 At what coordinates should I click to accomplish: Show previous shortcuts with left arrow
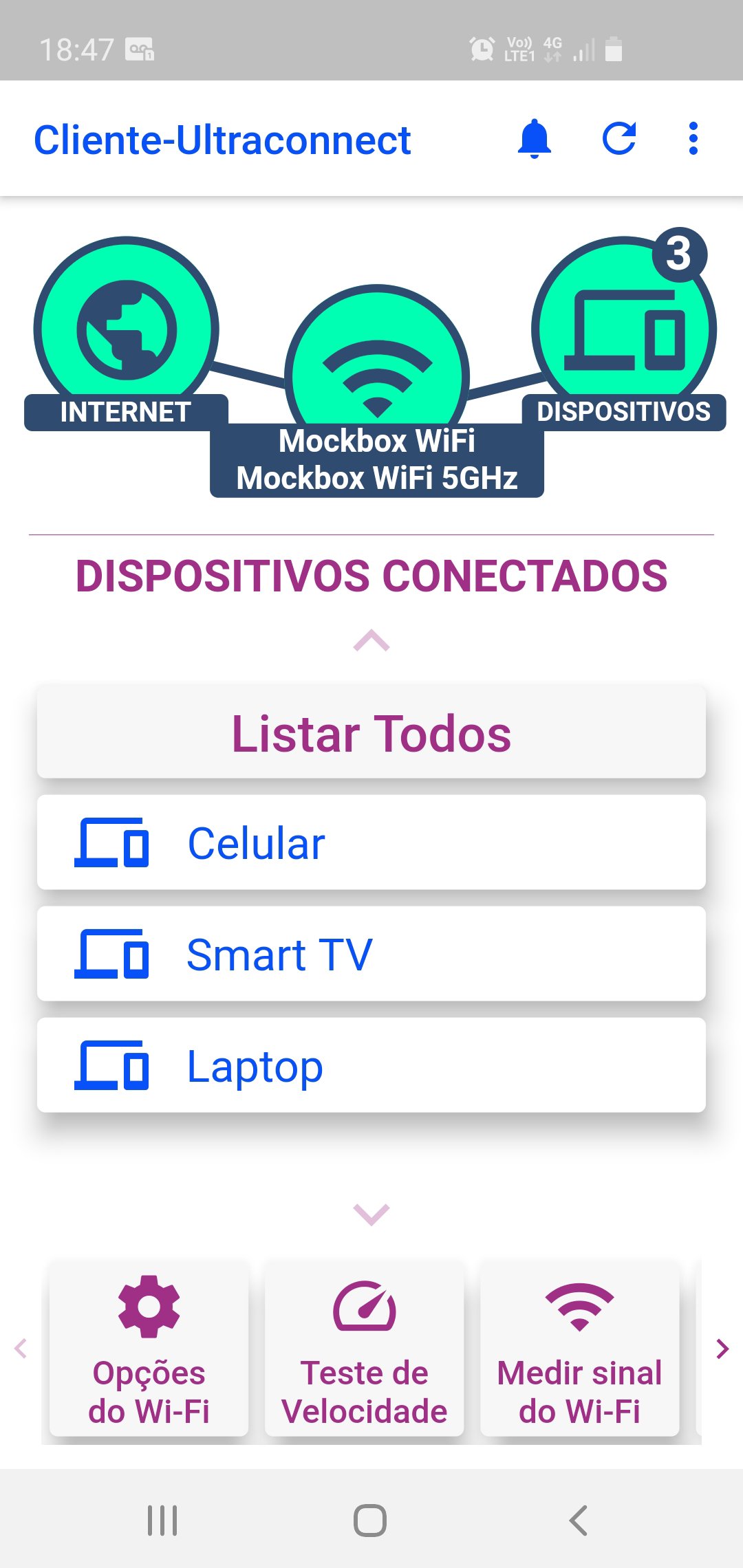21,1349
